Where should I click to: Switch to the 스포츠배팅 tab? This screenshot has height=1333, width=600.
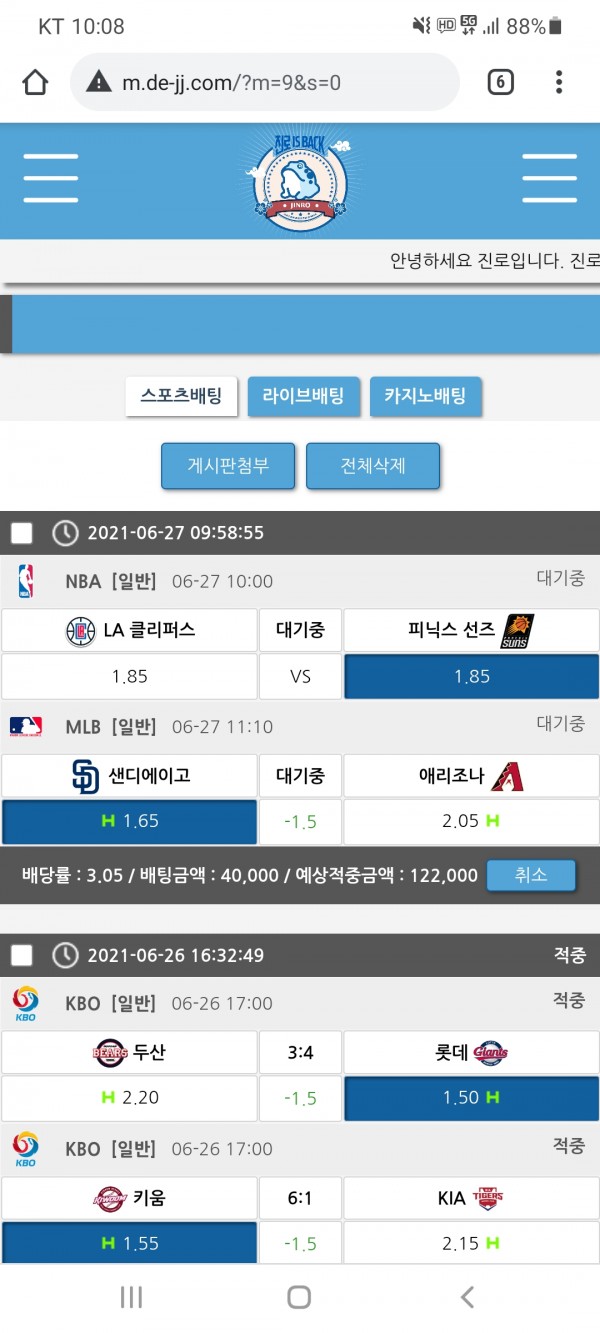181,396
